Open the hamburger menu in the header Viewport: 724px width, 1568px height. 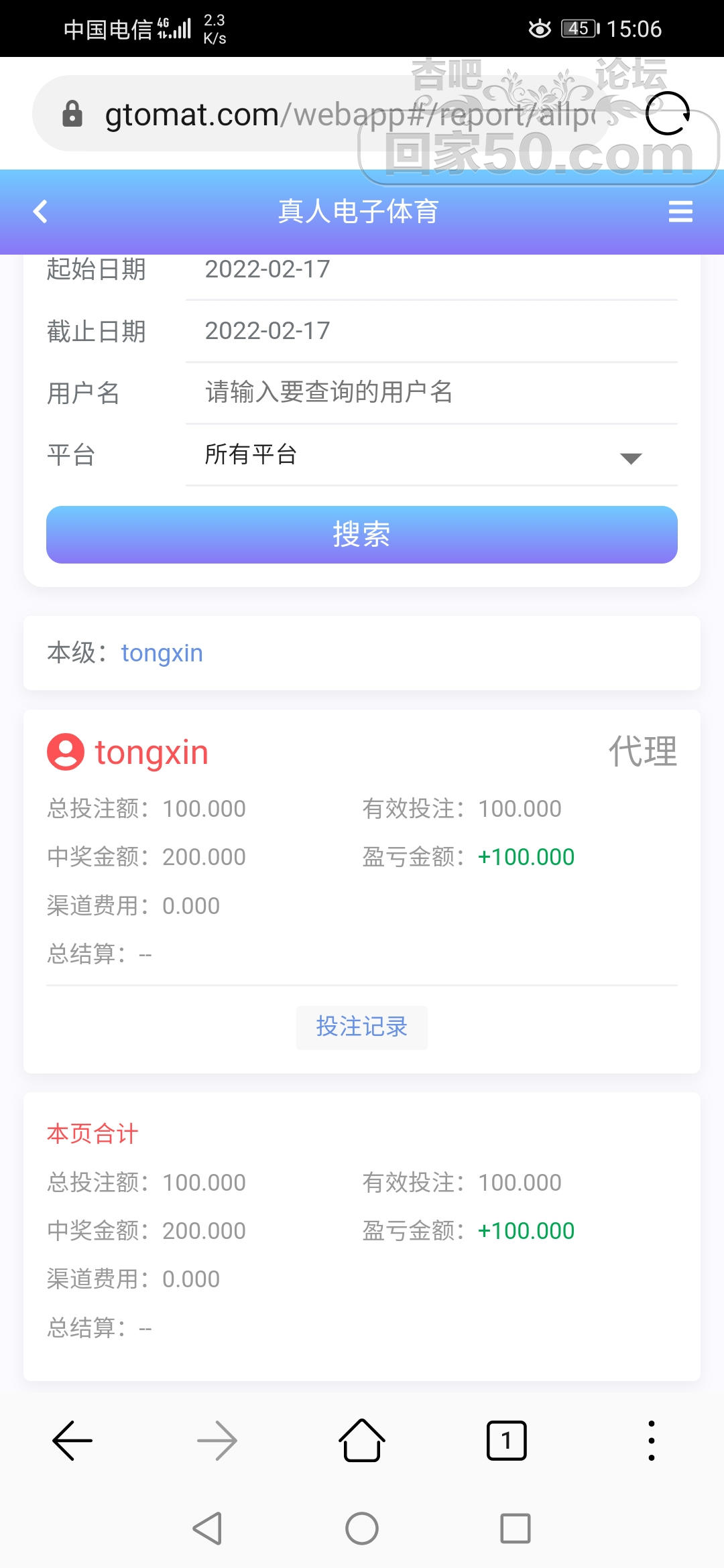(x=680, y=212)
